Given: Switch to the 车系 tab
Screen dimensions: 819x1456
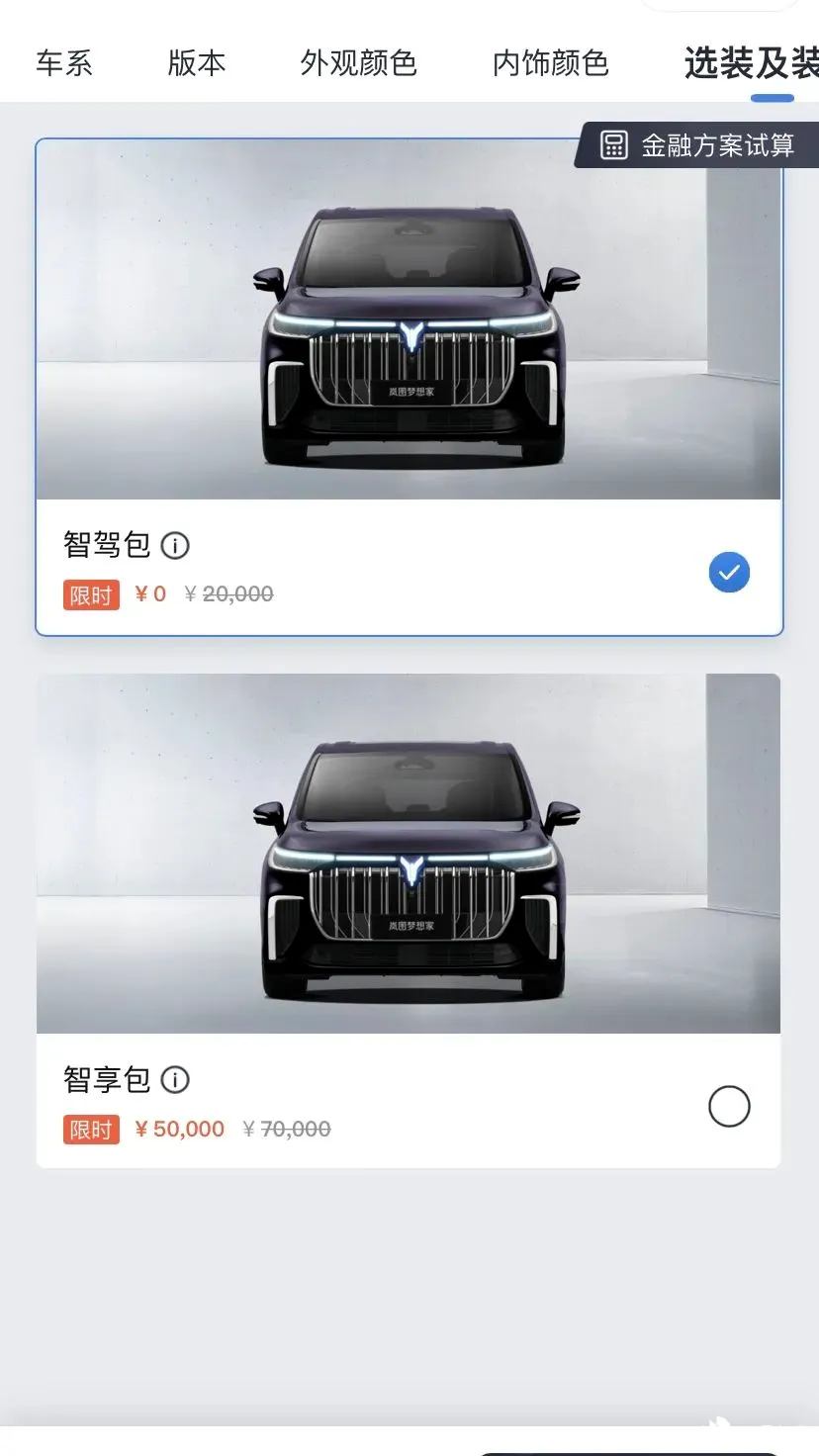Looking at the screenshot, I should 64,63.
